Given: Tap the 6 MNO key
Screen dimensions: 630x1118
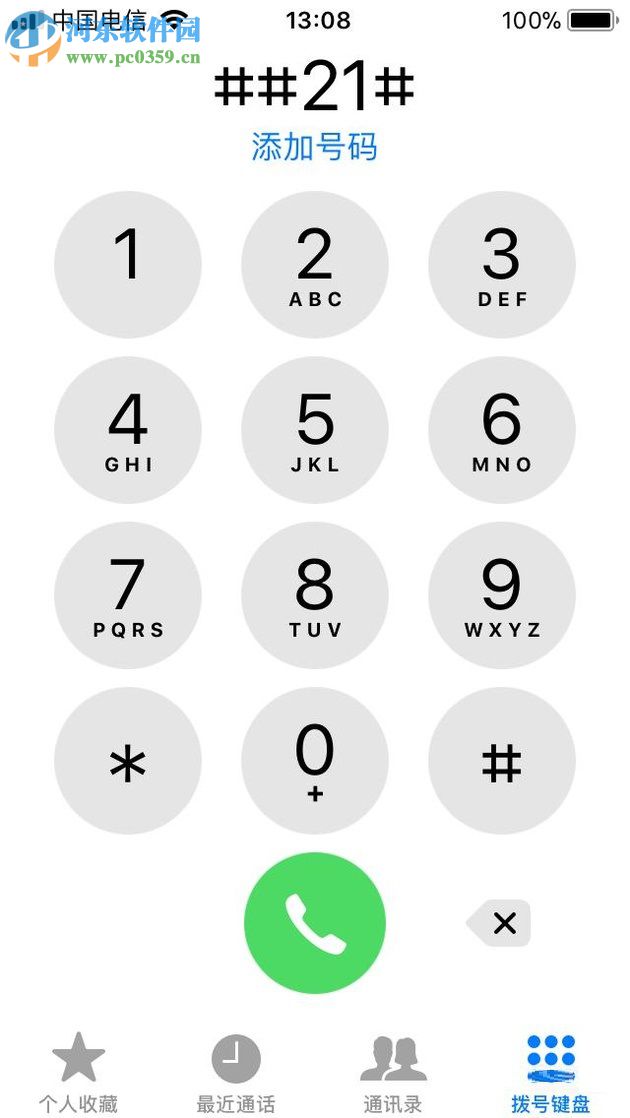Looking at the screenshot, I should click(x=502, y=430).
